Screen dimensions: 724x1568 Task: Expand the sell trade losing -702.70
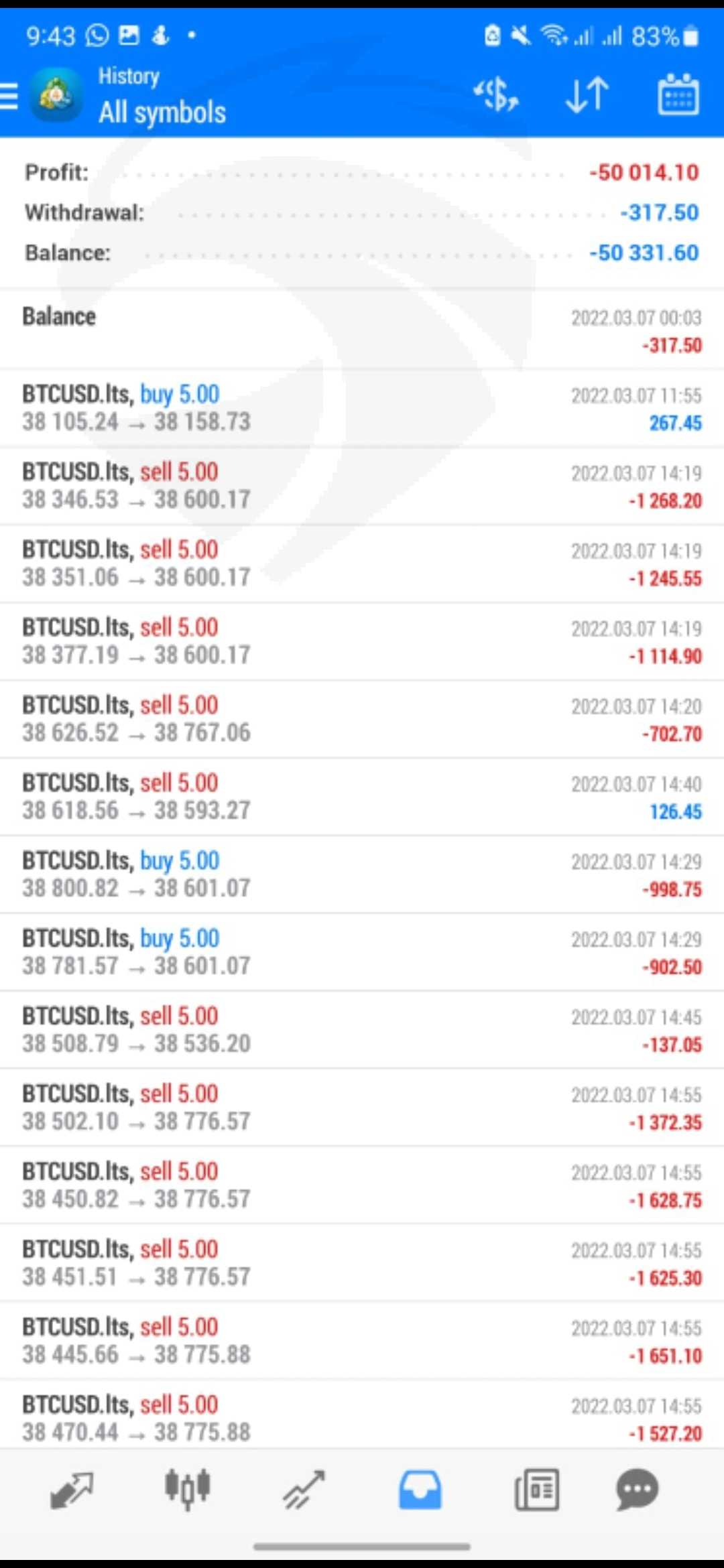coord(362,719)
